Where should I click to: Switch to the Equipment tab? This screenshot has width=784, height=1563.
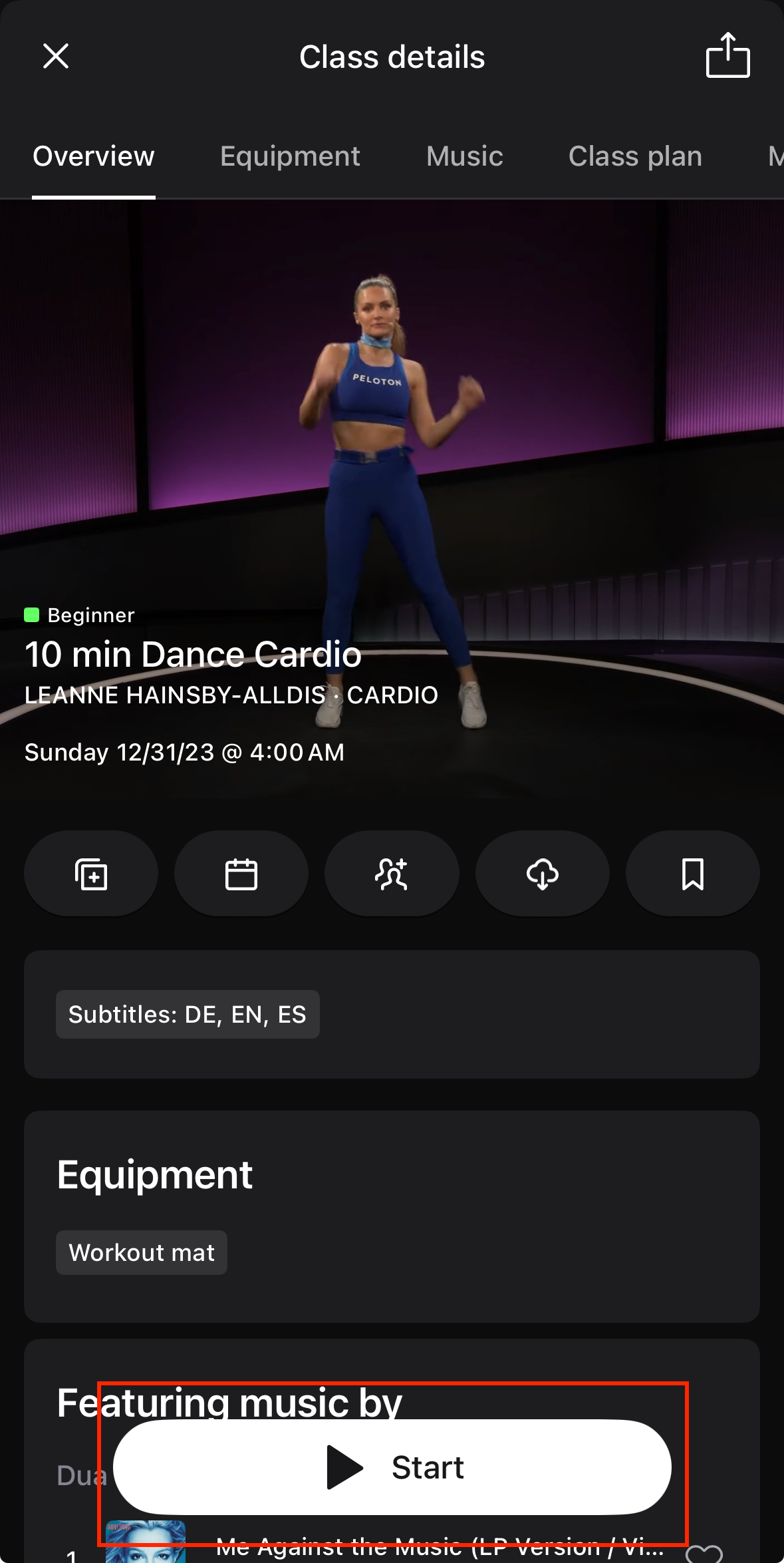point(290,156)
